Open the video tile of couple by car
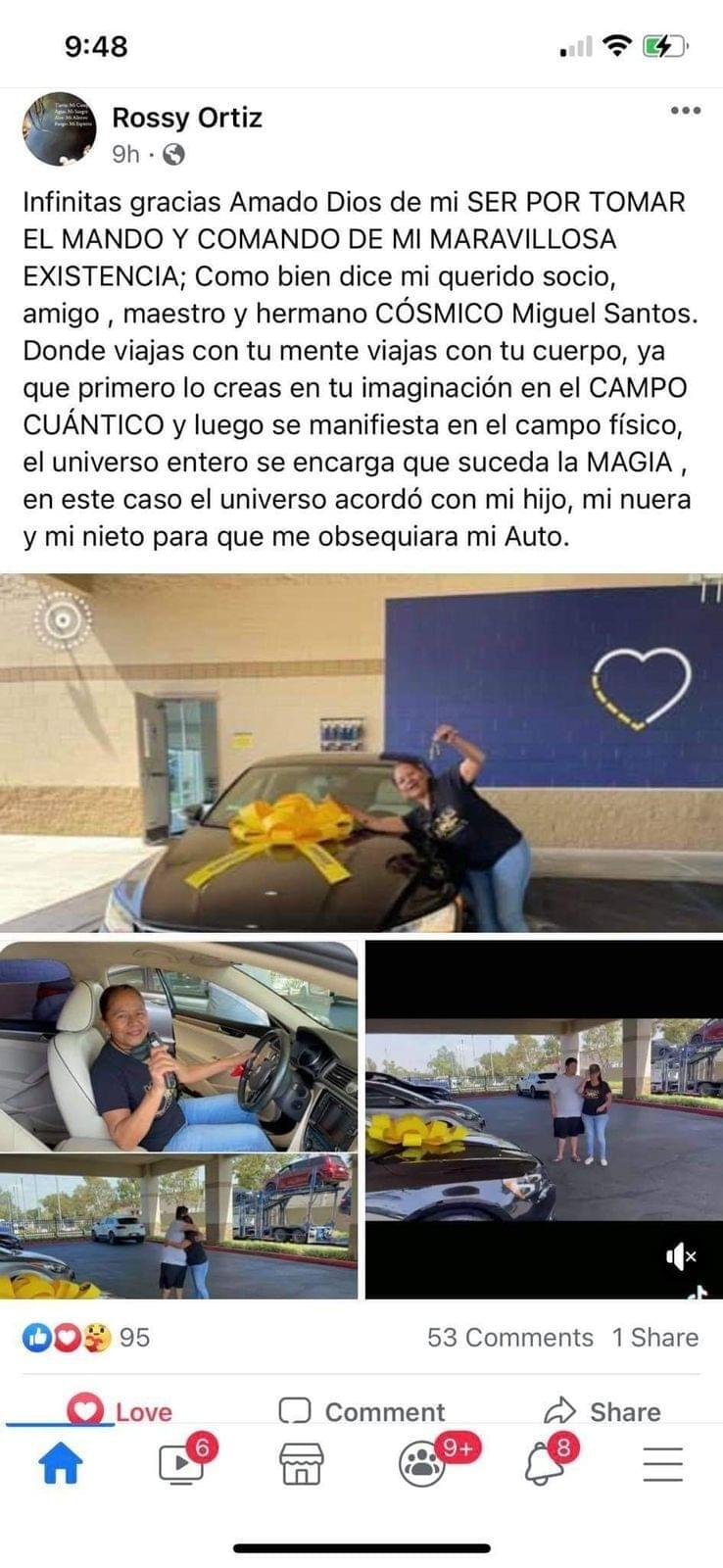The width and height of the screenshot is (723, 1568). [x=544, y=1119]
